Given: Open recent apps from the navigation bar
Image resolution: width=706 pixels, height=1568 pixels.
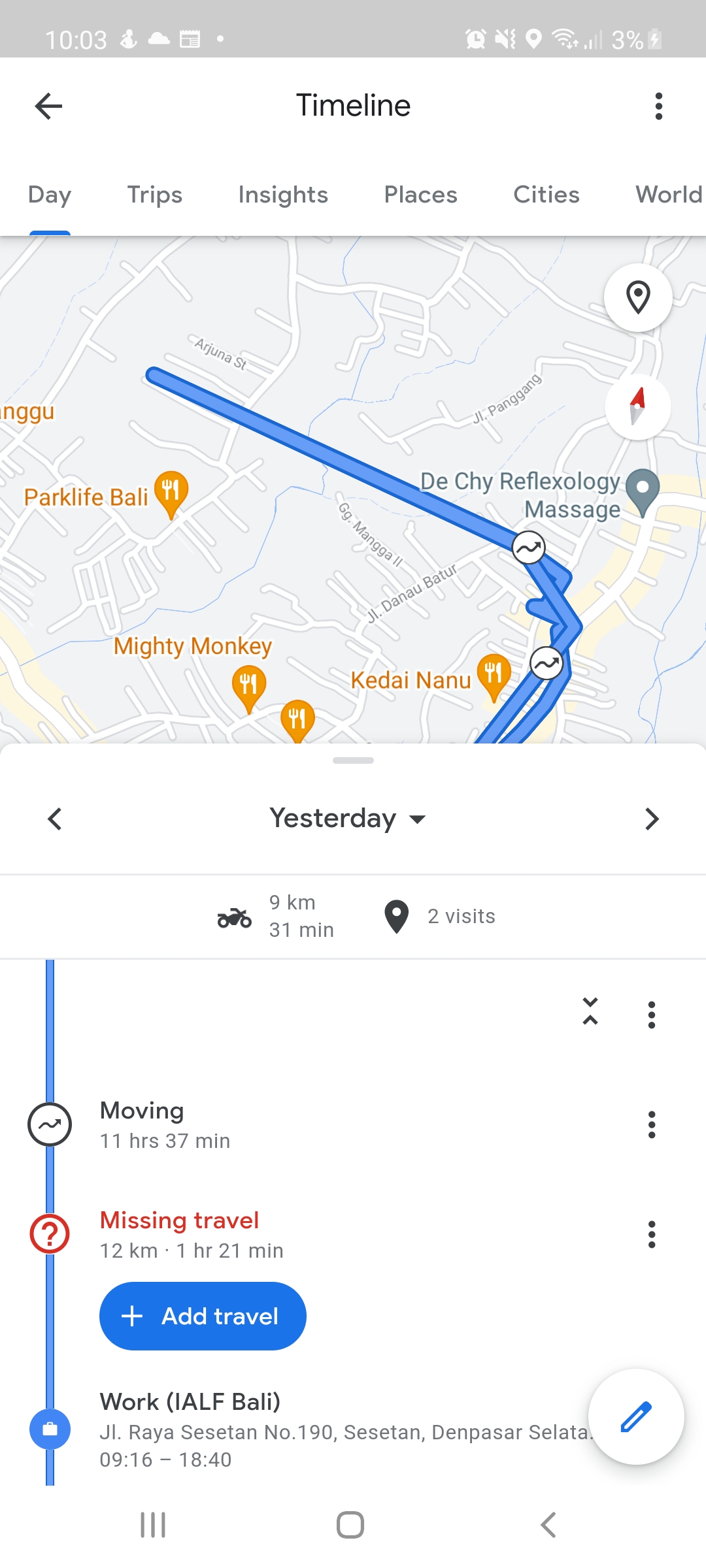Looking at the screenshot, I should pyautogui.click(x=153, y=1525).
